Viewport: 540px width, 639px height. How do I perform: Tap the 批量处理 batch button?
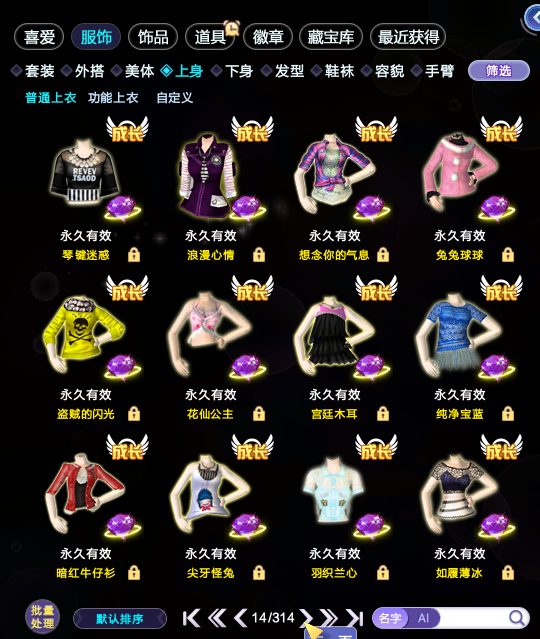(42, 617)
